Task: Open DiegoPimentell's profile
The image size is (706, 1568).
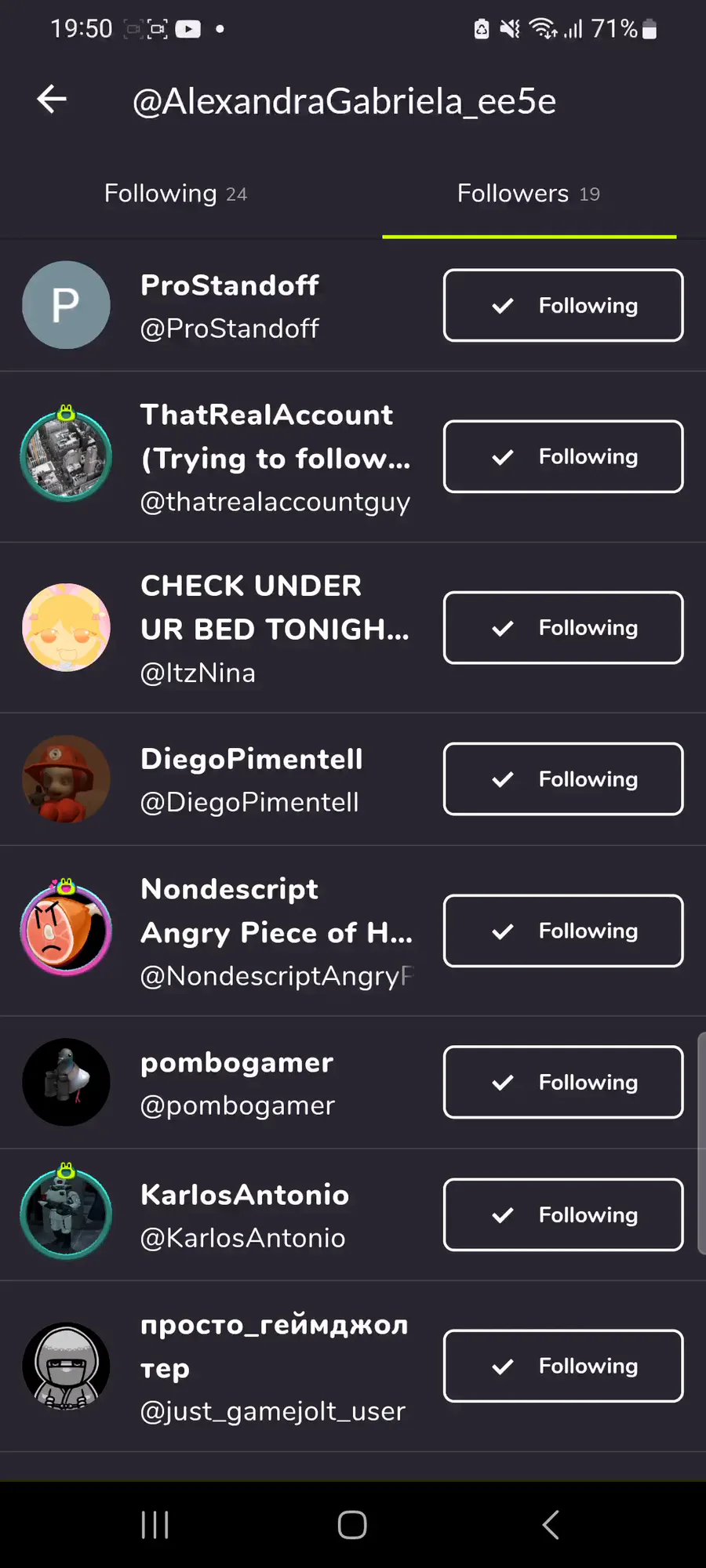Action: [251, 779]
